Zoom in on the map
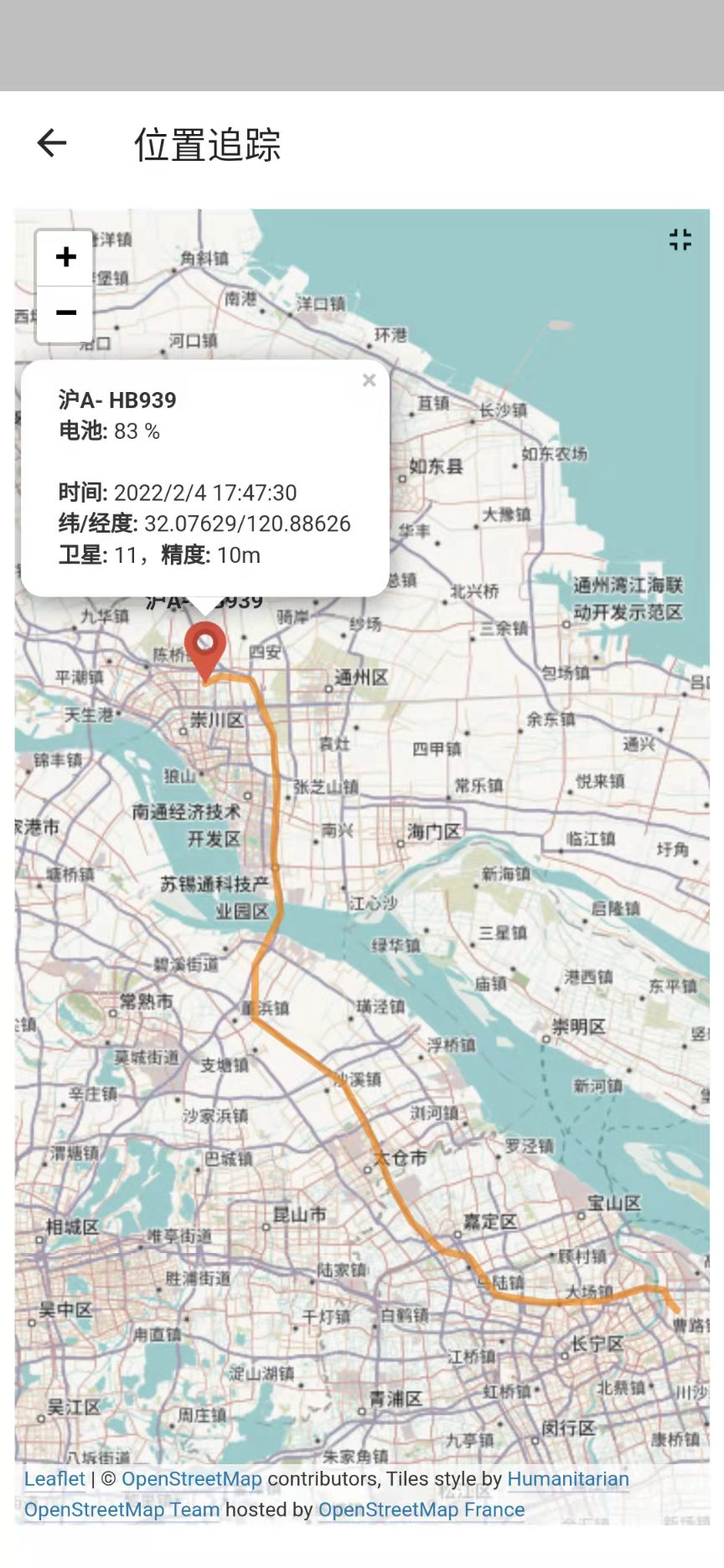This screenshot has height=1568, width=724. pos(65,257)
